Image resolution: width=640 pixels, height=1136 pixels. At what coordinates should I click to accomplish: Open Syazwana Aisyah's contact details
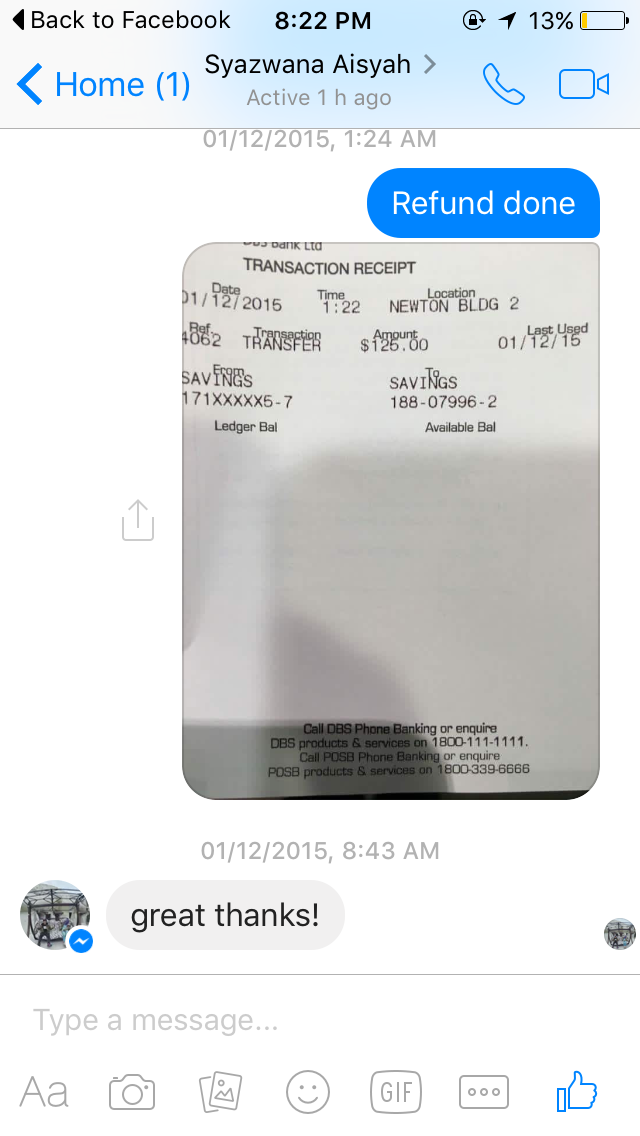point(320,79)
